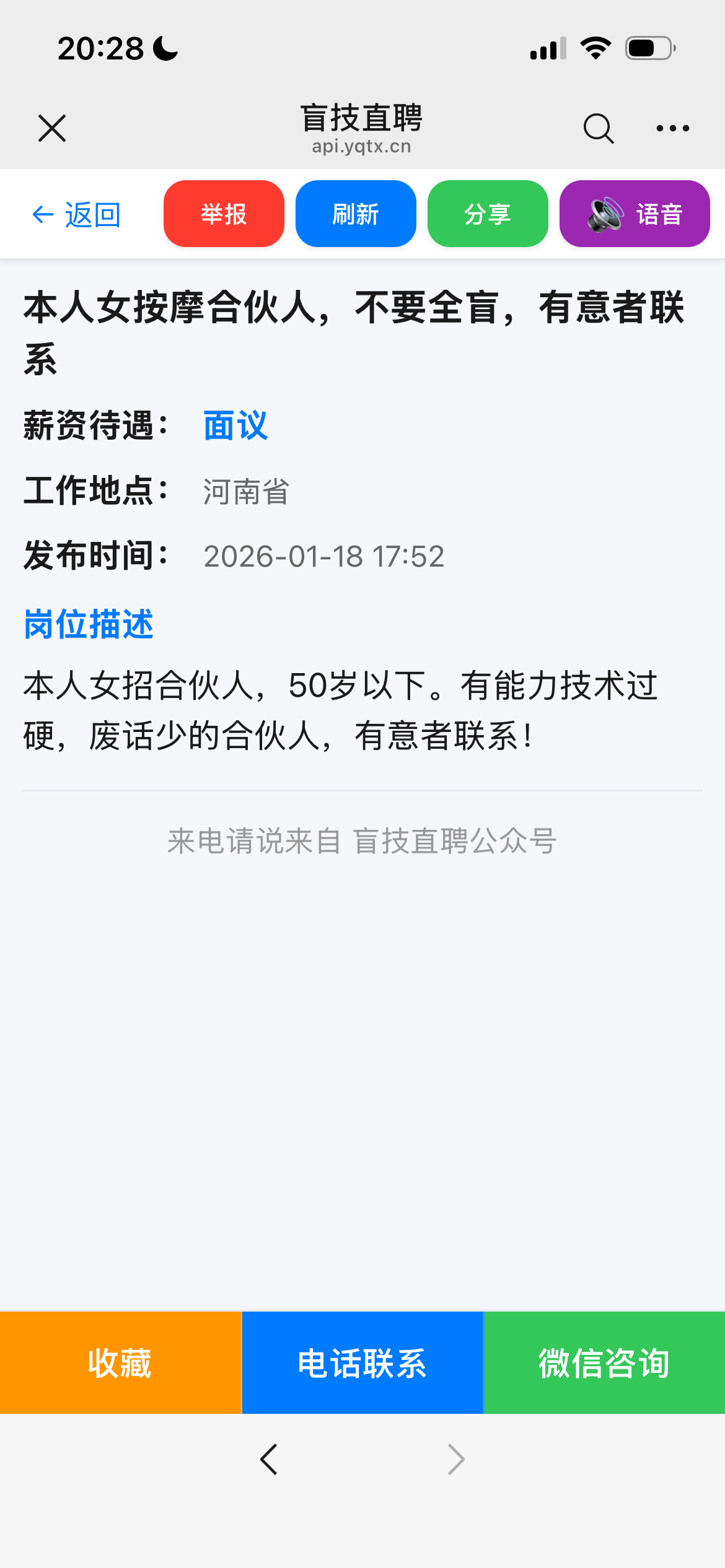725x1568 pixels.
Task: Tap the site title 盲技直聘
Action: click(x=362, y=119)
